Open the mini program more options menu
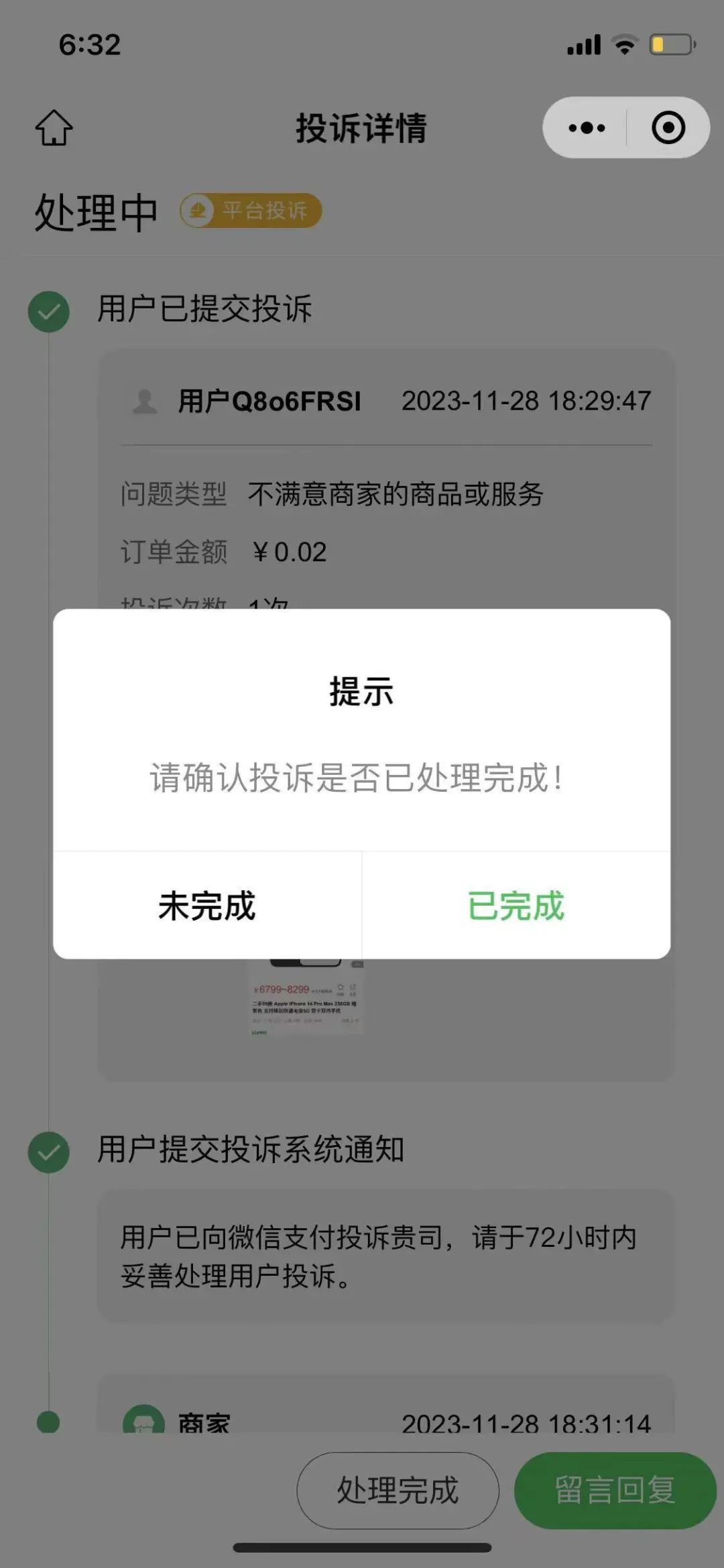Image resolution: width=724 pixels, height=1568 pixels. pos(587,127)
